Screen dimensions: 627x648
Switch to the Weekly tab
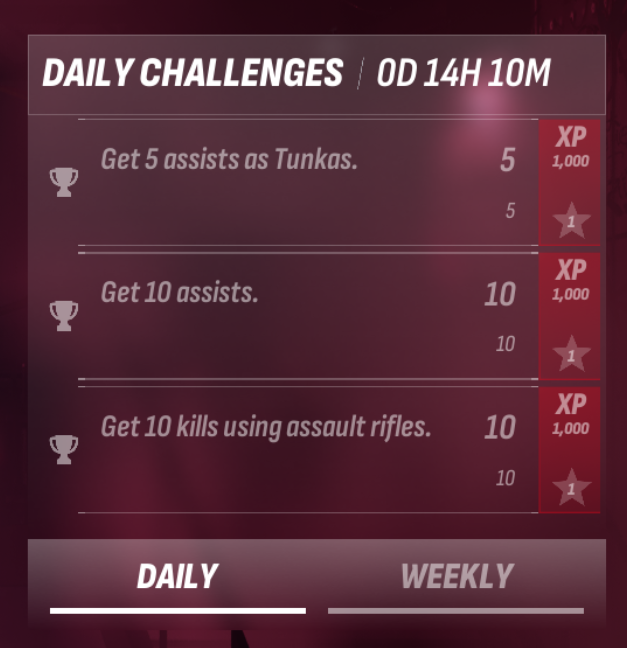coord(456,577)
